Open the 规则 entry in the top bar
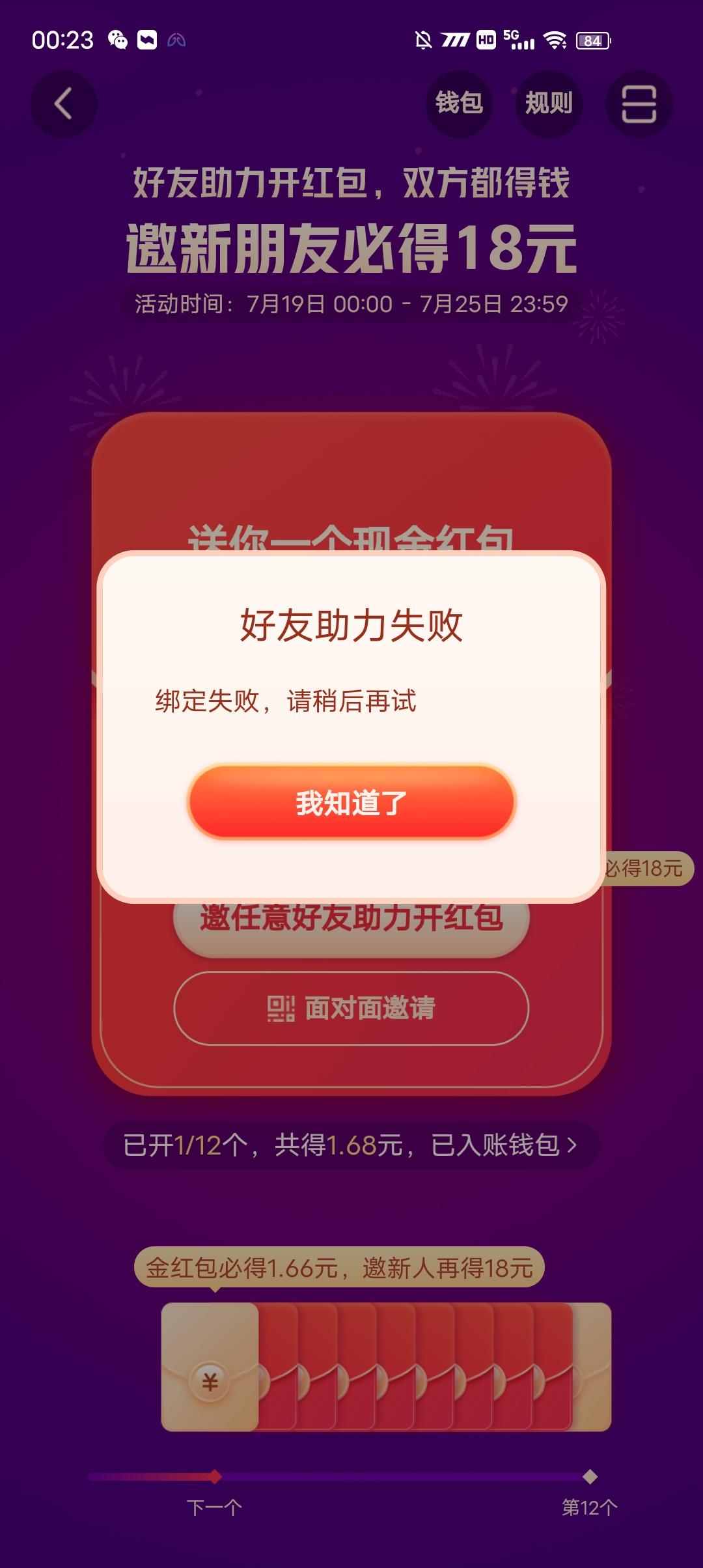Image resolution: width=703 pixels, height=1568 pixels. [550, 103]
